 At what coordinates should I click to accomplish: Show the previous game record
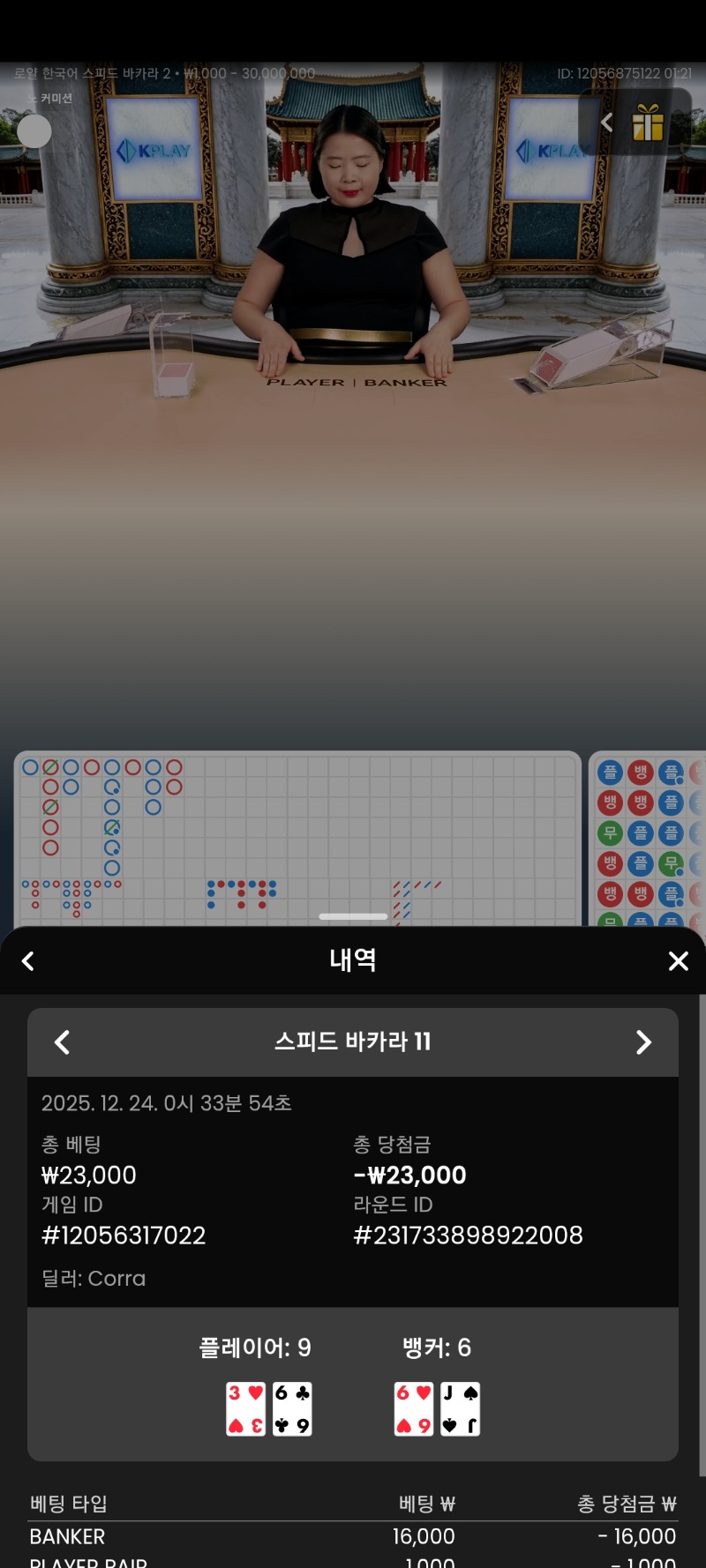[62, 1042]
